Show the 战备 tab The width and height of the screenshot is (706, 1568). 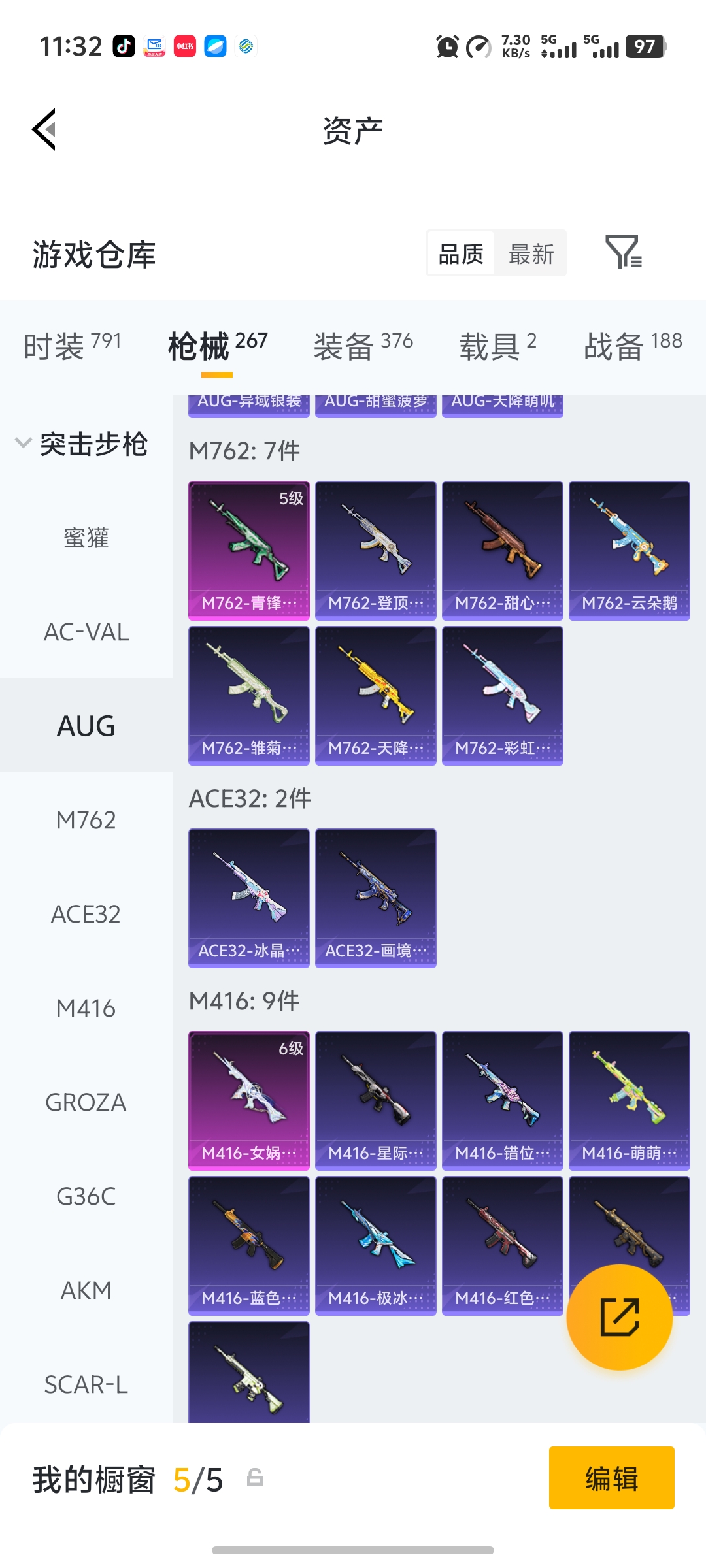point(632,344)
